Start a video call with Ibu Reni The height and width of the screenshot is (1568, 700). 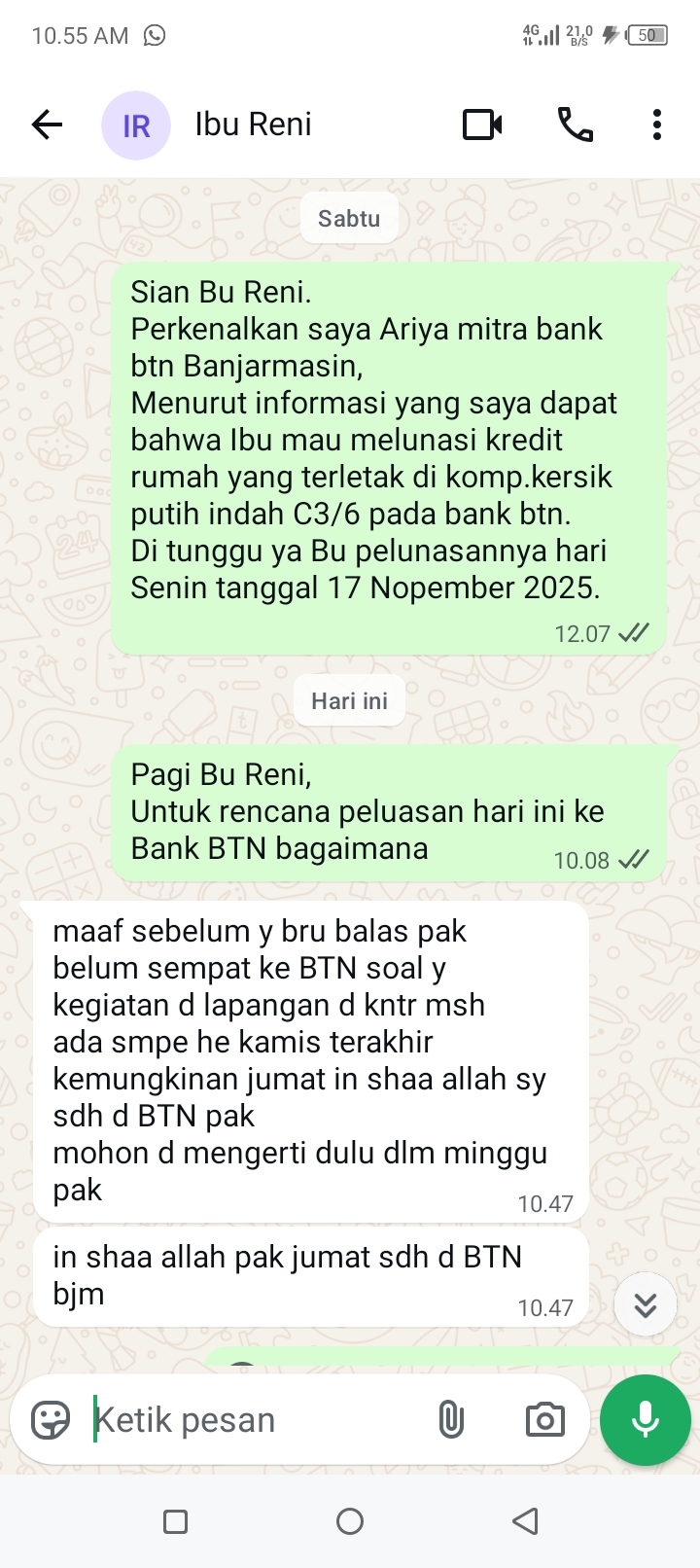(482, 125)
